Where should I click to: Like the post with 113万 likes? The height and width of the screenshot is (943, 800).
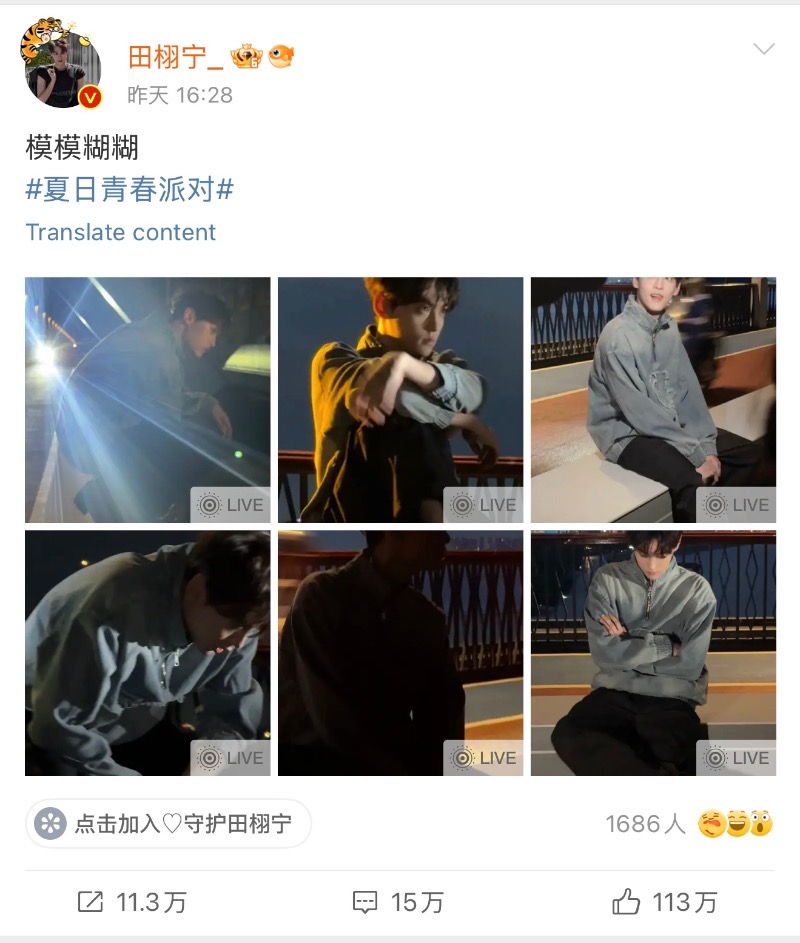pyautogui.click(x=665, y=902)
